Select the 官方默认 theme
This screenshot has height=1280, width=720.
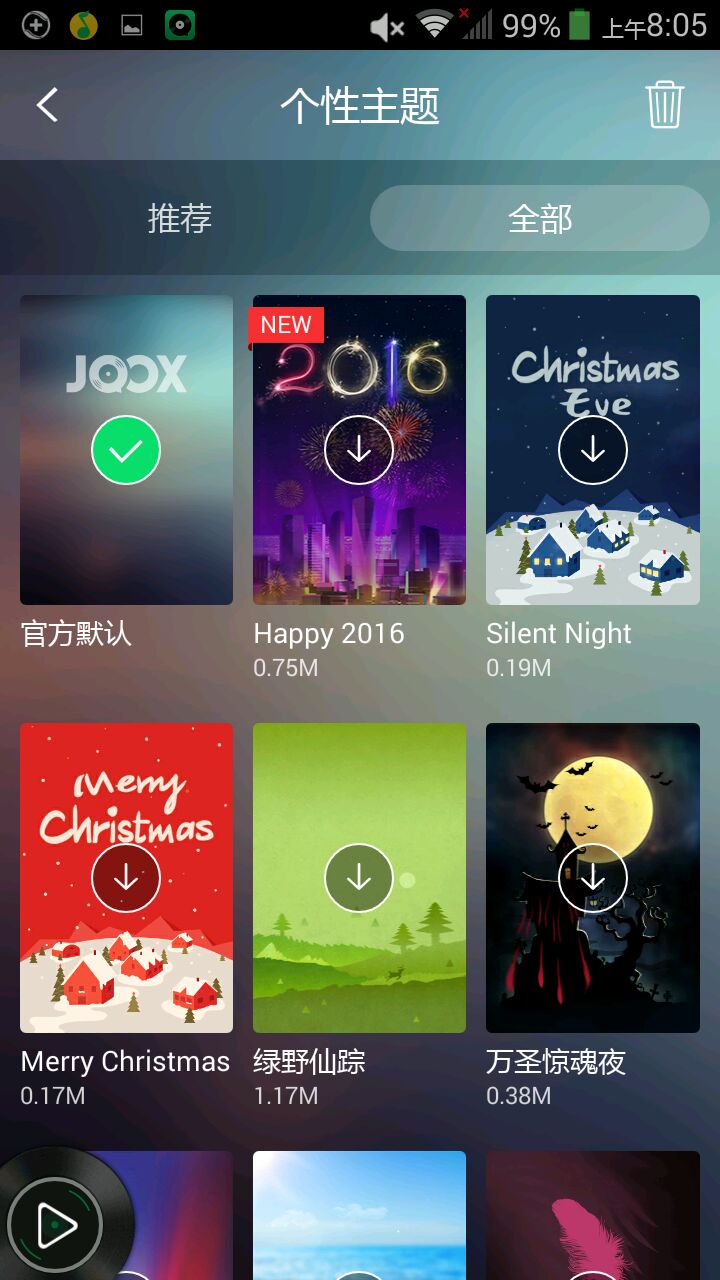pos(126,450)
